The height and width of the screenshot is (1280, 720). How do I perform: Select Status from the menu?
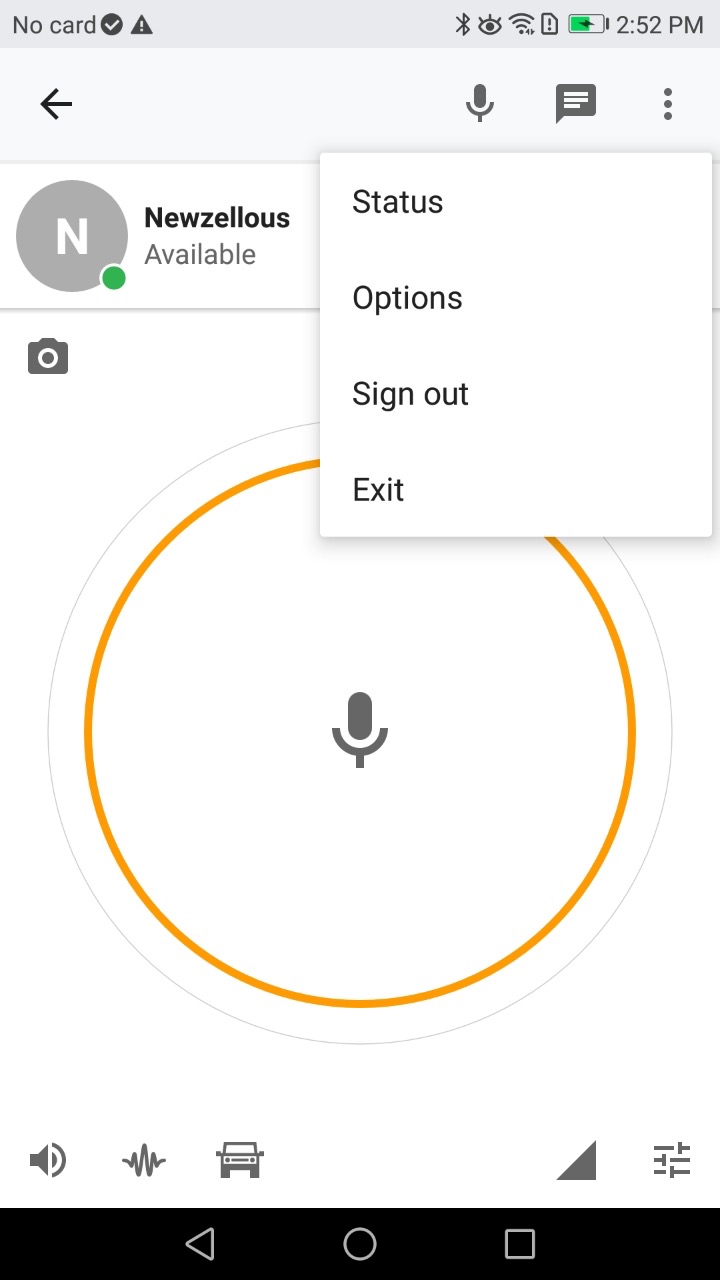tap(516, 202)
